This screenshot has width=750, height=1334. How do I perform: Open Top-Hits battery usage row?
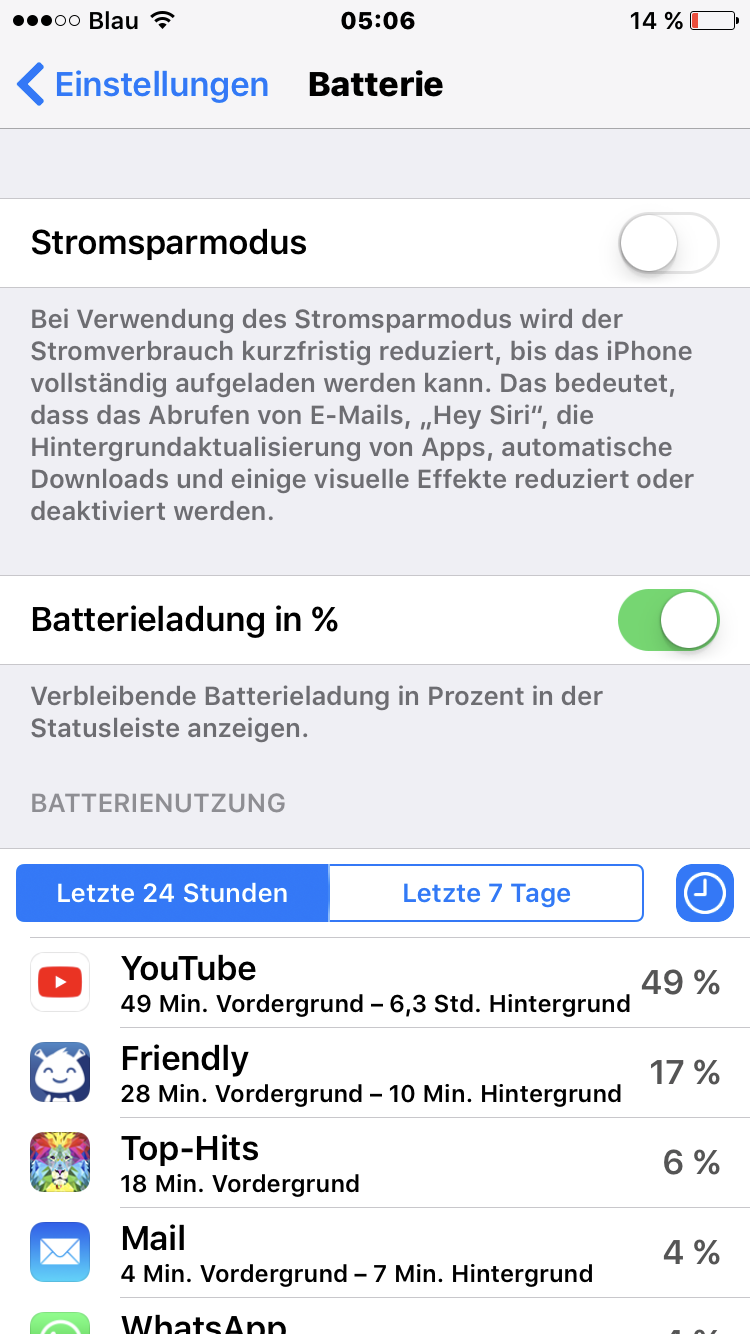point(375,1163)
